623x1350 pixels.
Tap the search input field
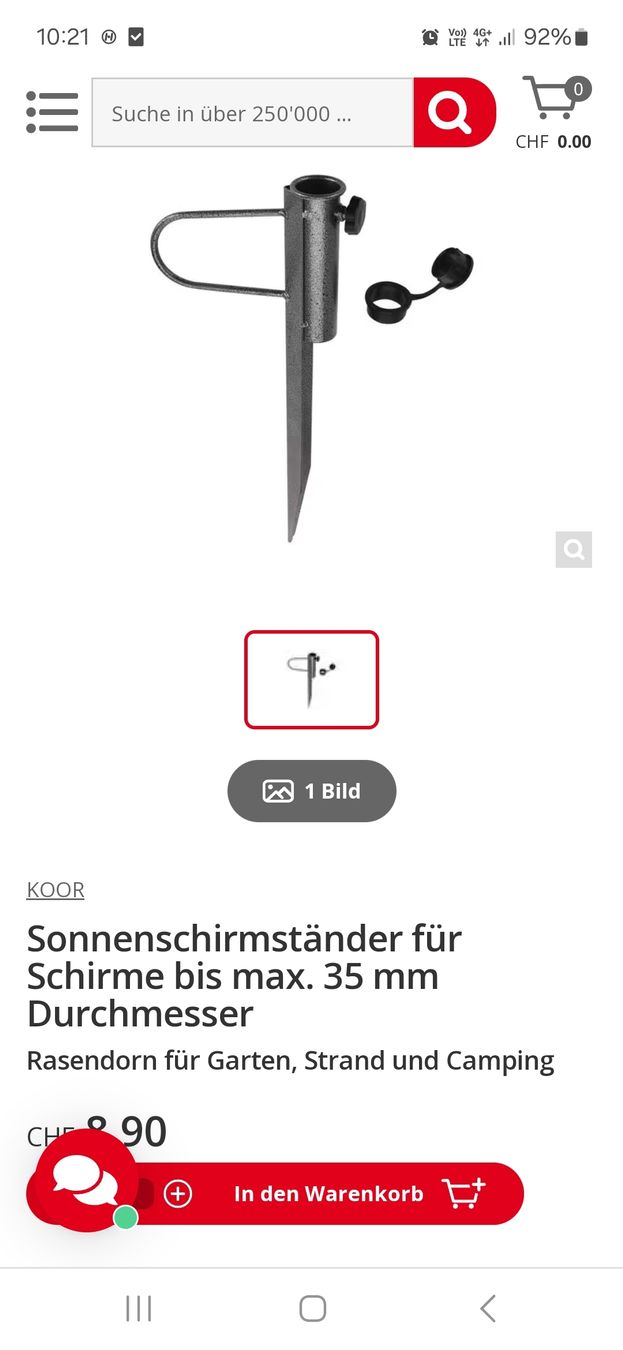(x=252, y=113)
